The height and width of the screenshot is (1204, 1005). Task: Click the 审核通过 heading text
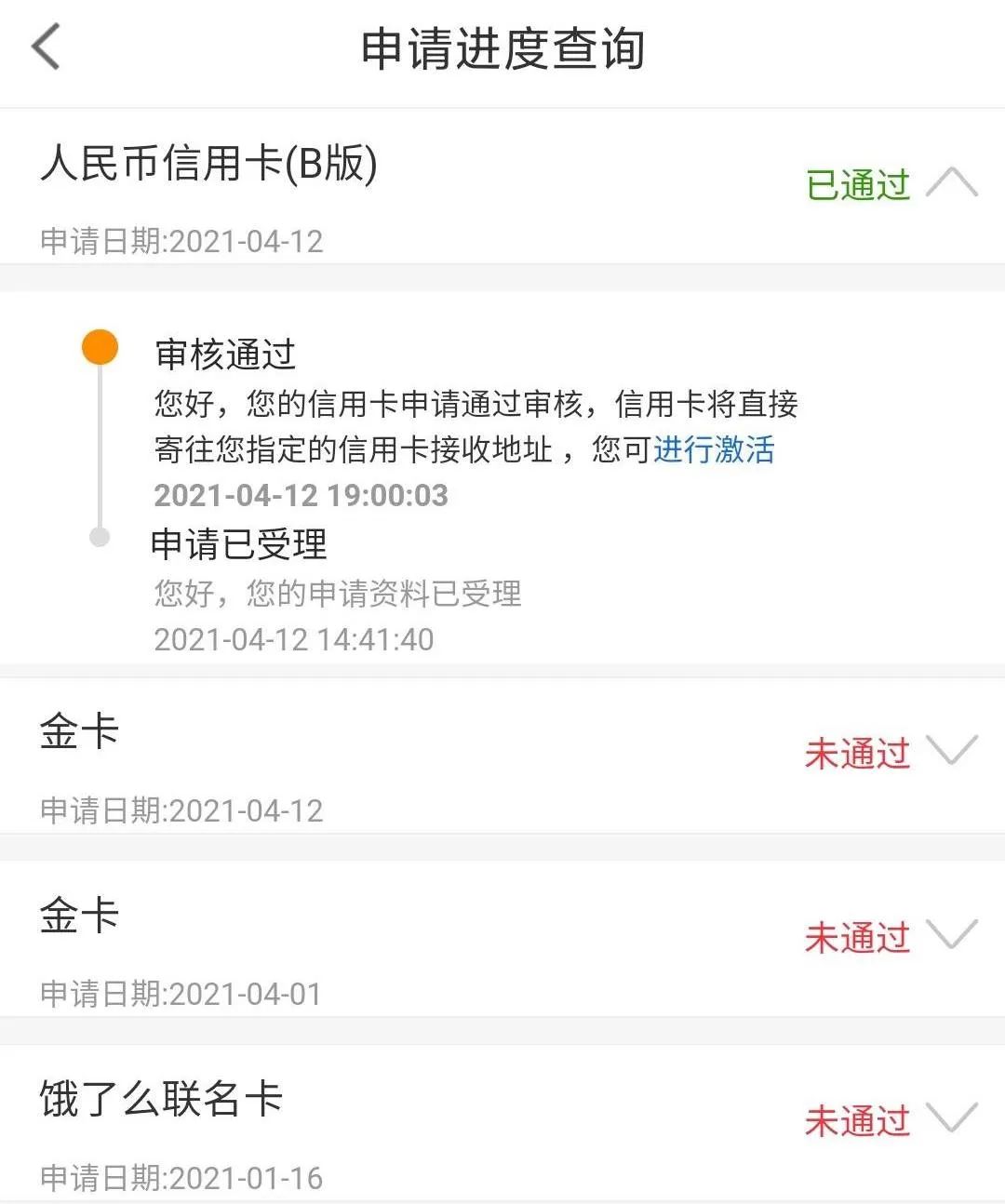225,355
